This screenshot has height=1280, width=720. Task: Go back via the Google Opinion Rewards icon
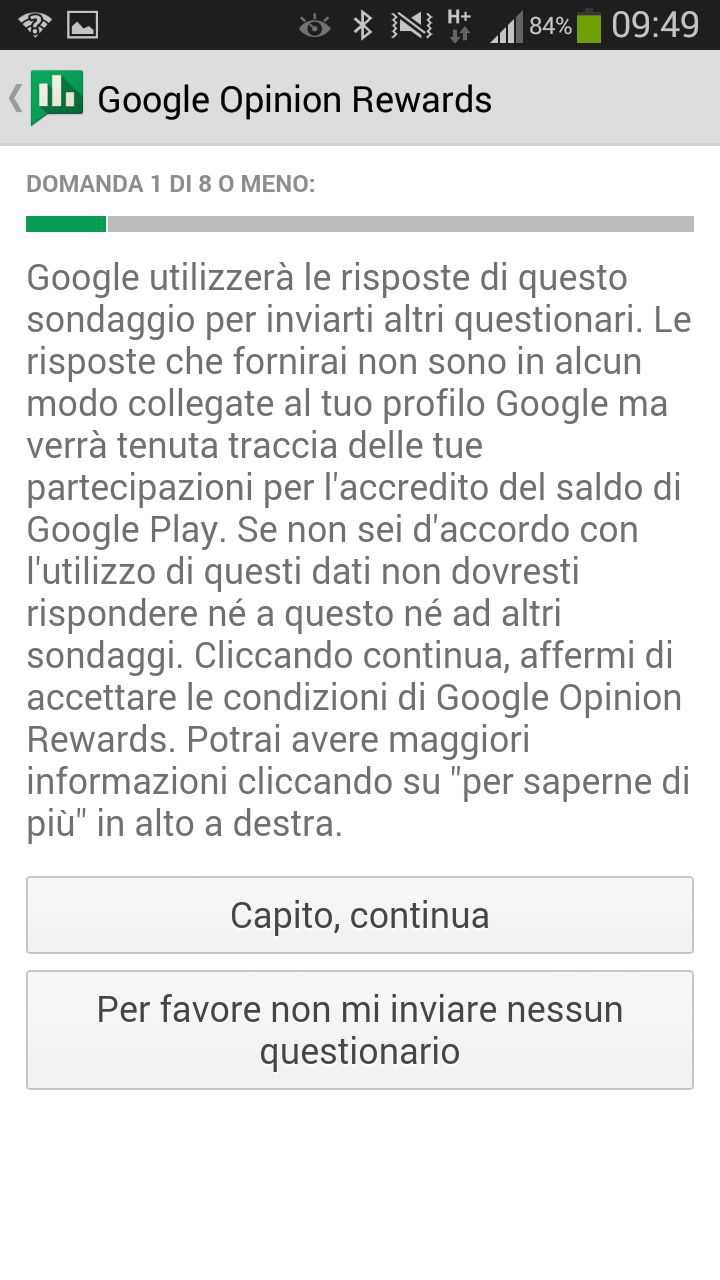point(54,98)
